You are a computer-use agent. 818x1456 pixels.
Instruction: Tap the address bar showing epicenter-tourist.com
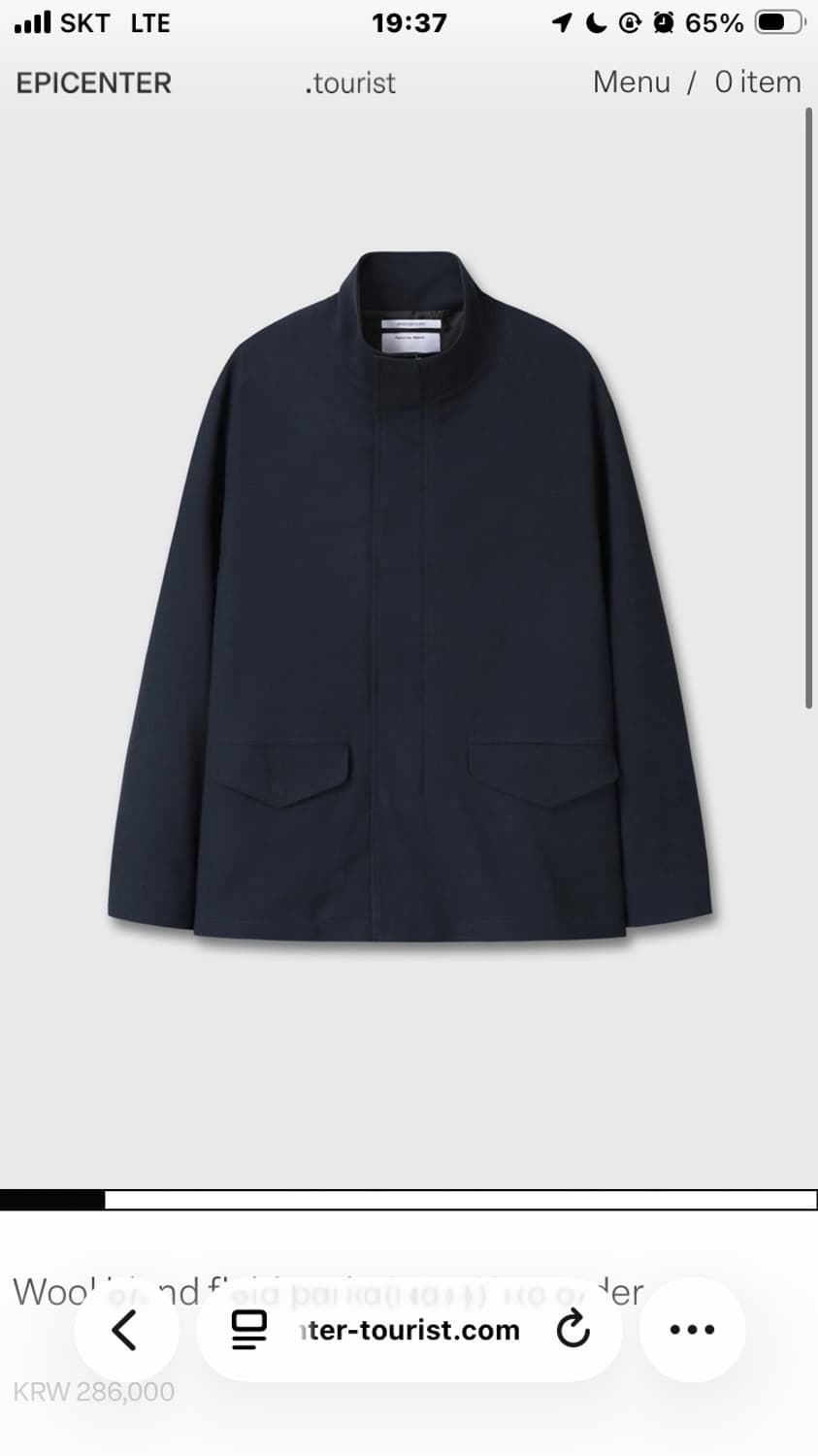pos(408,1330)
